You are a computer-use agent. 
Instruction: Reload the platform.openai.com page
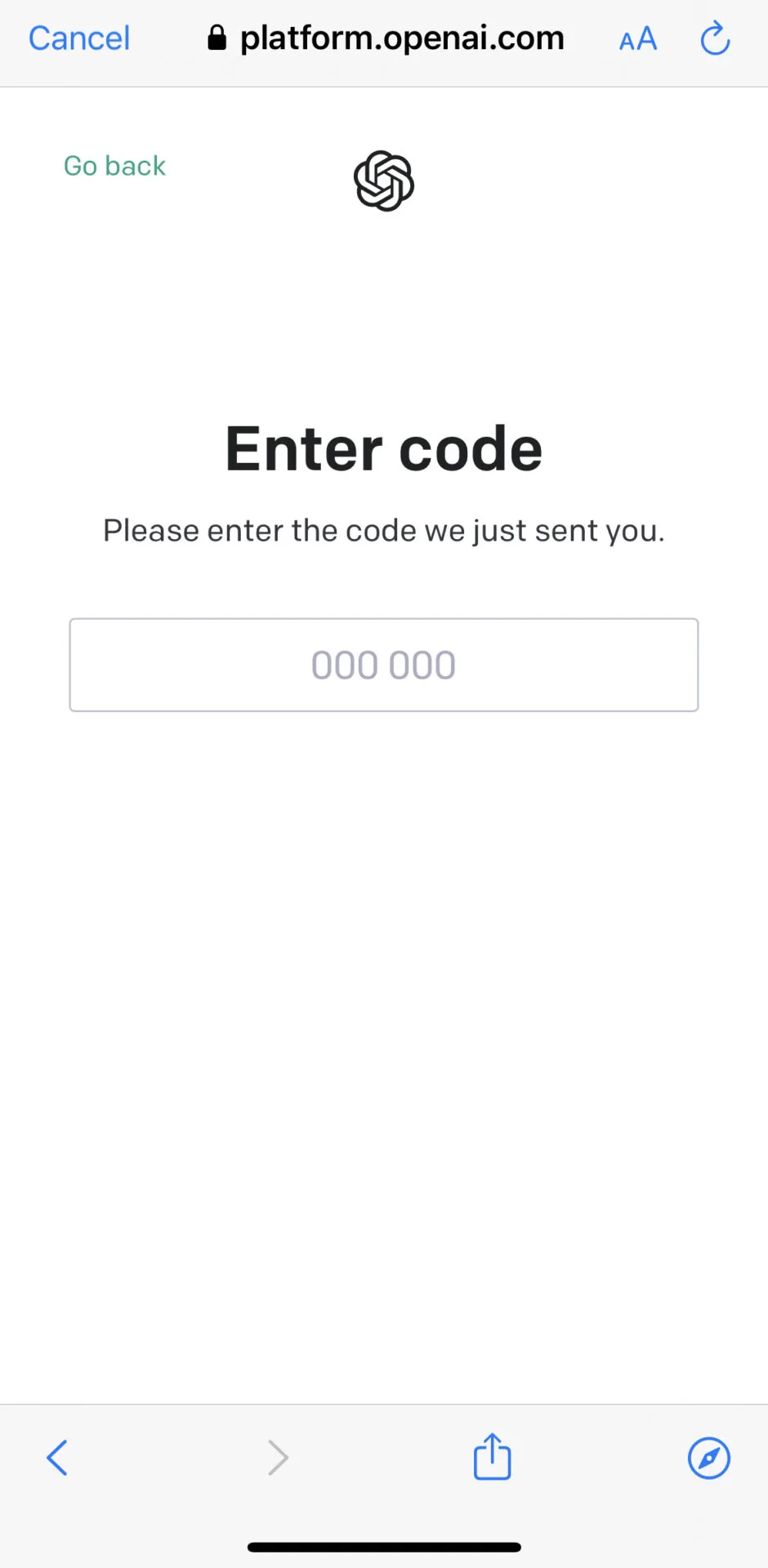click(715, 38)
